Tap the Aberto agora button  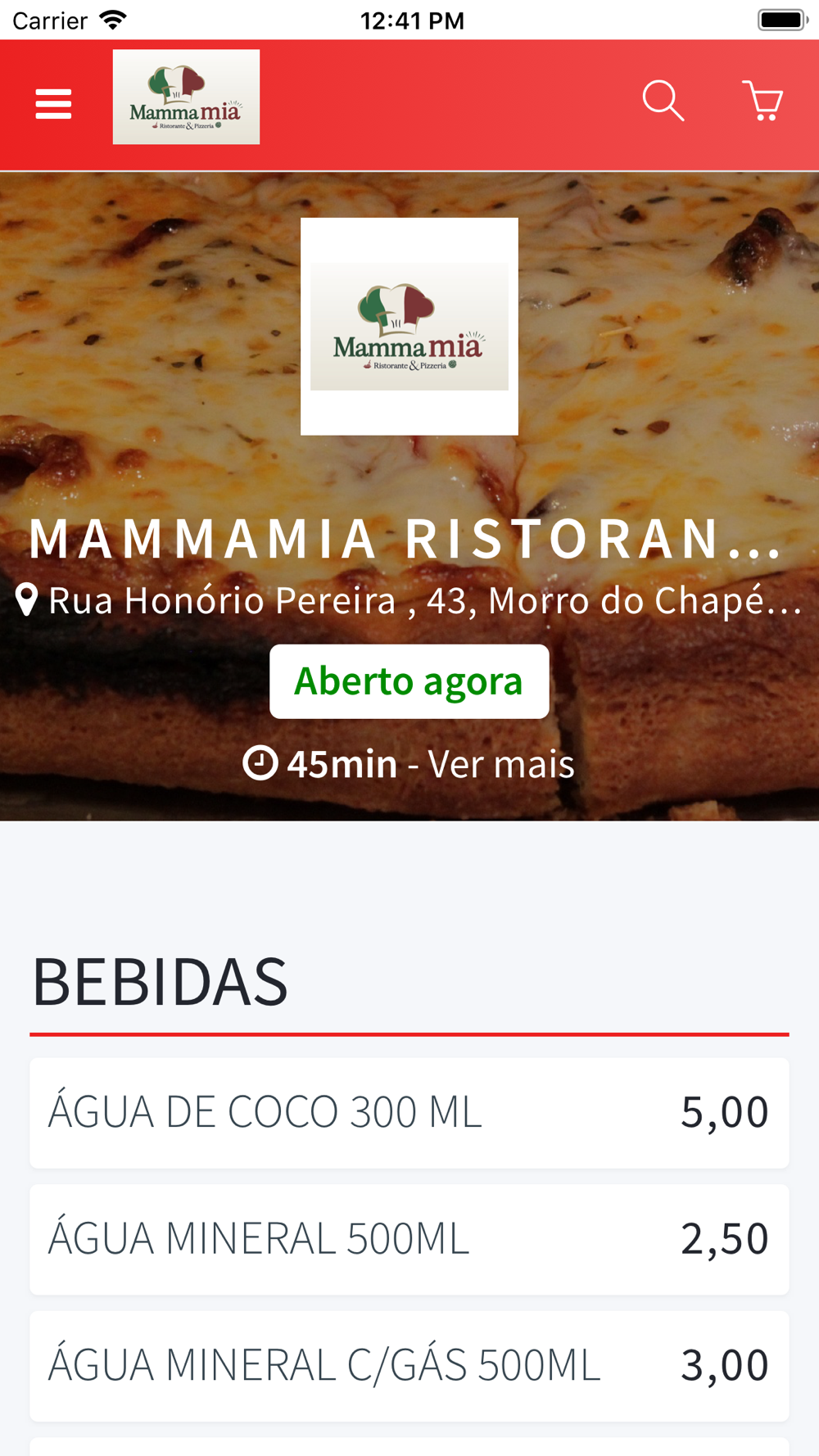[409, 681]
